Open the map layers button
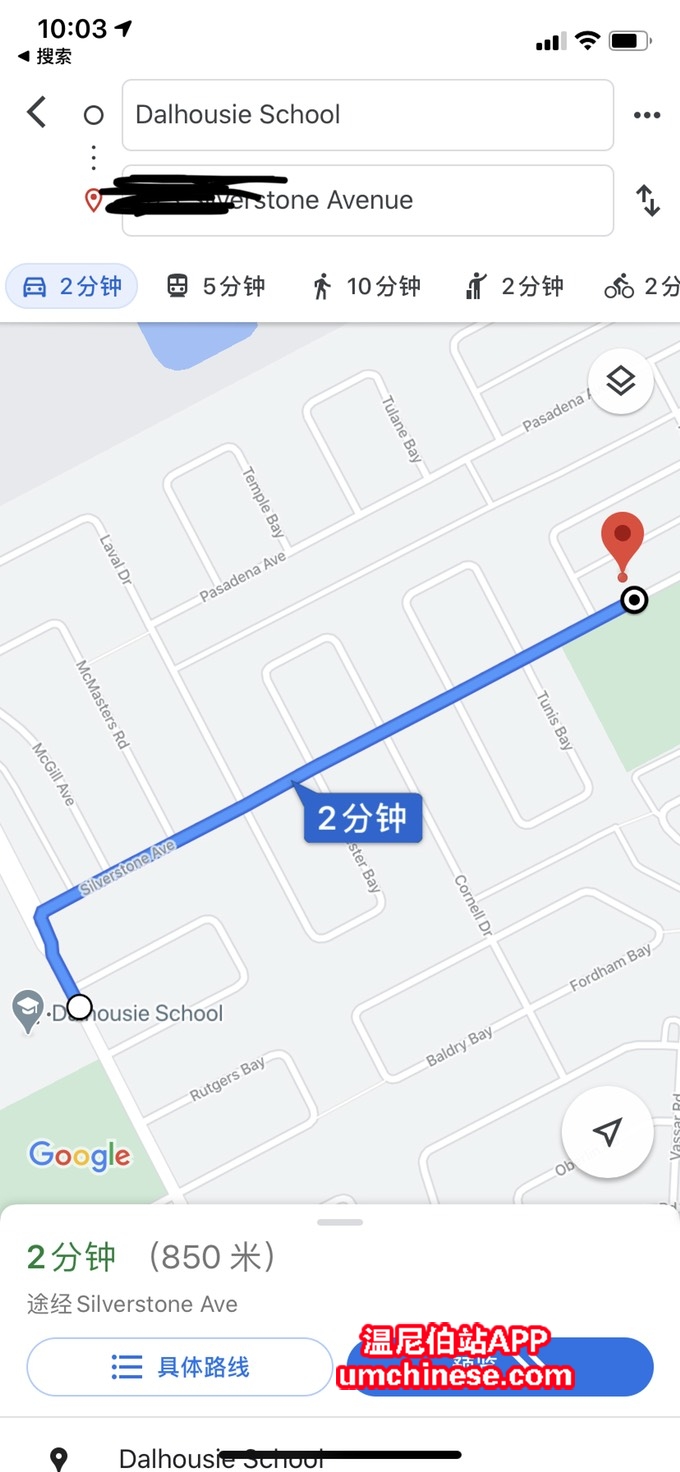 [621, 381]
